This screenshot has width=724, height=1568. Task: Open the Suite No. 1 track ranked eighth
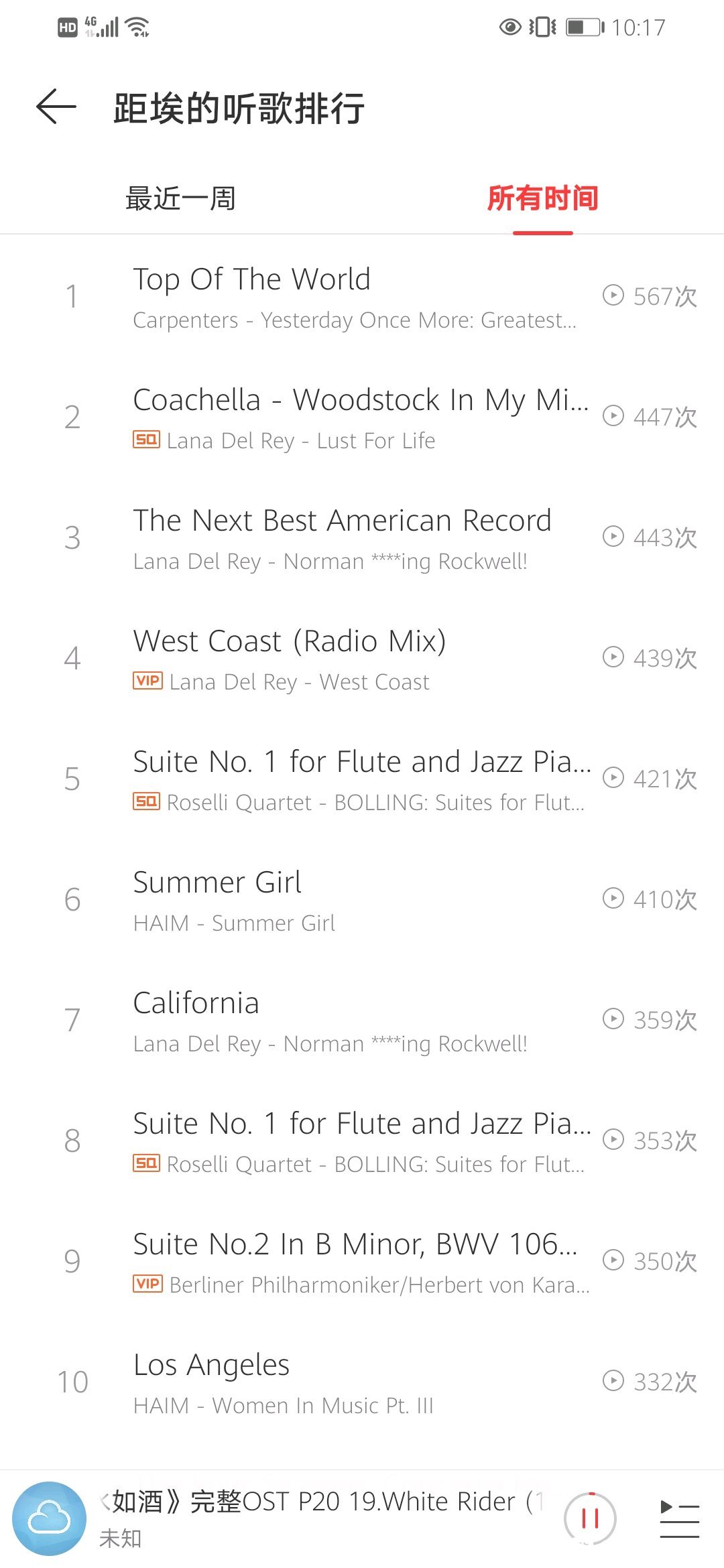[362, 1140]
